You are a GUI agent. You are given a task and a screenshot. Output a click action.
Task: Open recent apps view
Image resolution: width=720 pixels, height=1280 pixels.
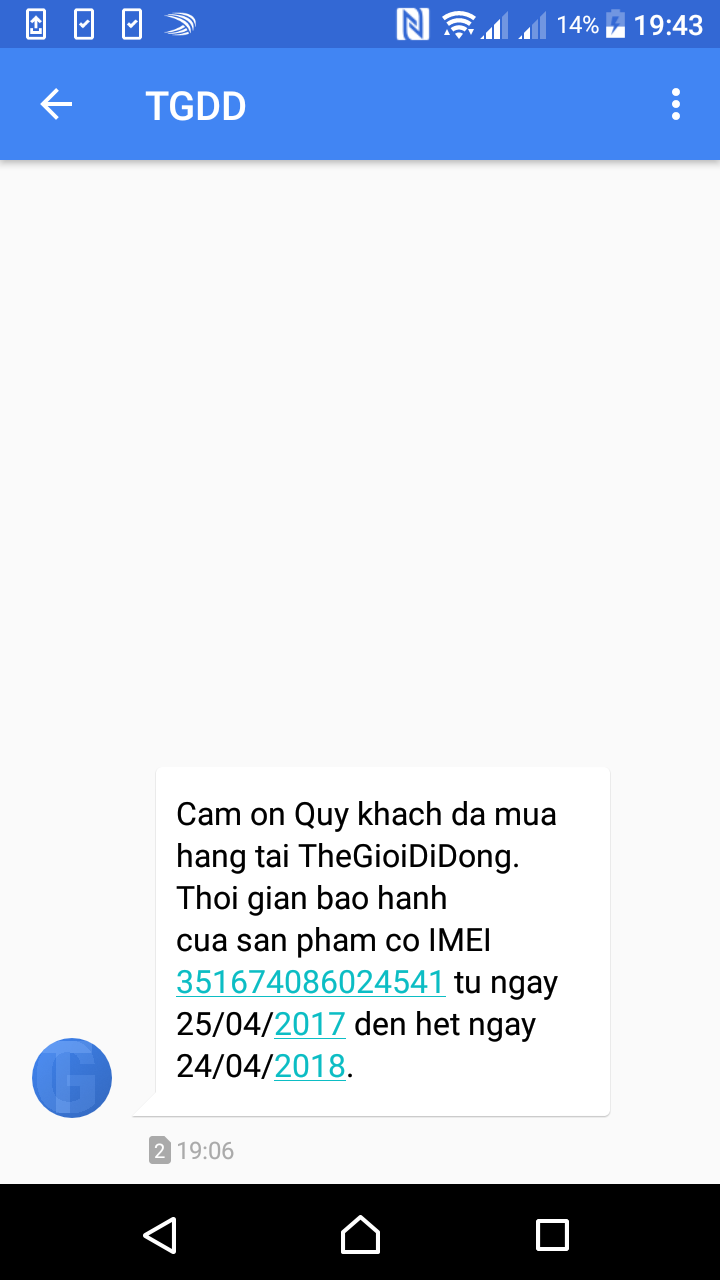tap(552, 1234)
